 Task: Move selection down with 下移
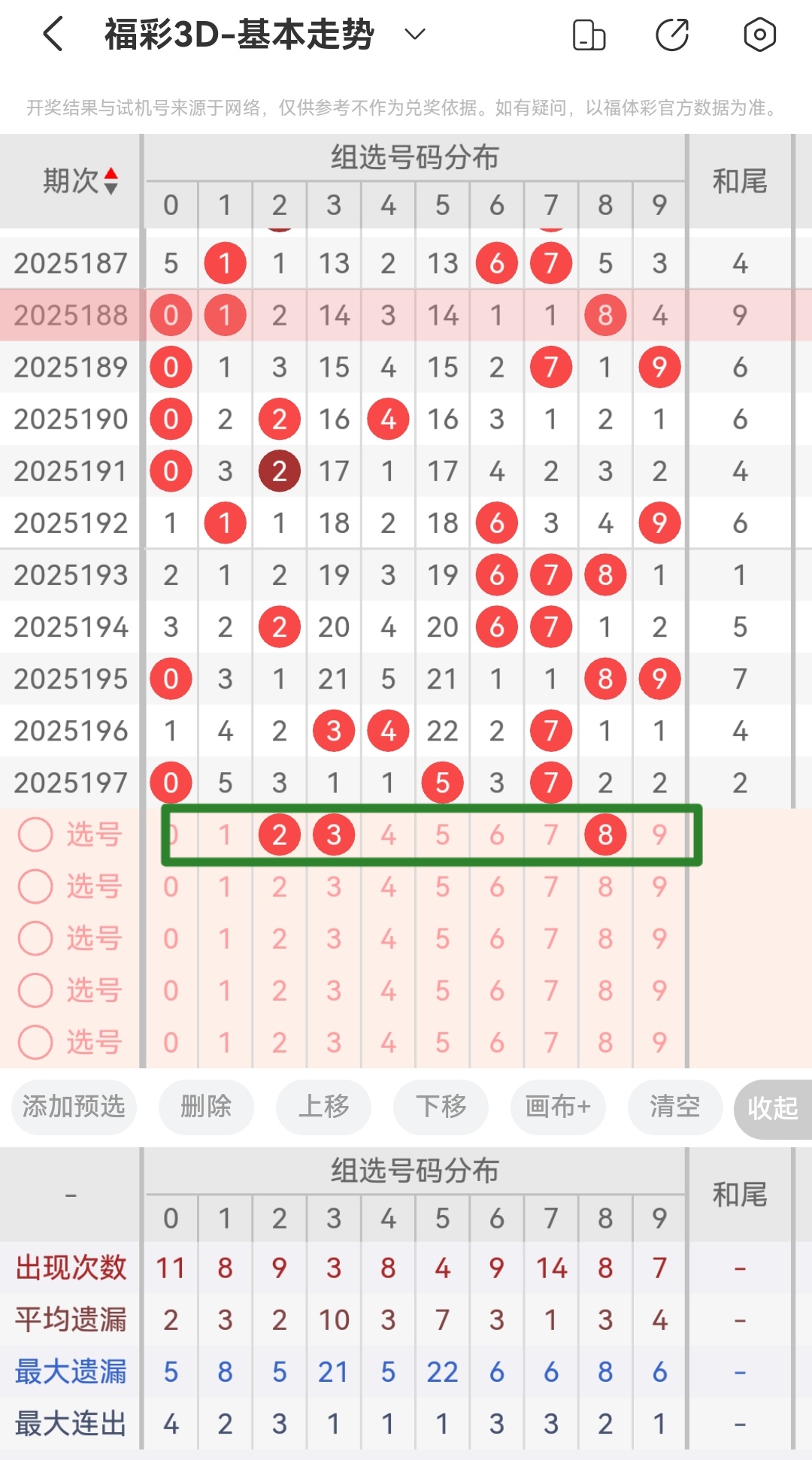pyautogui.click(x=440, y=1107)
